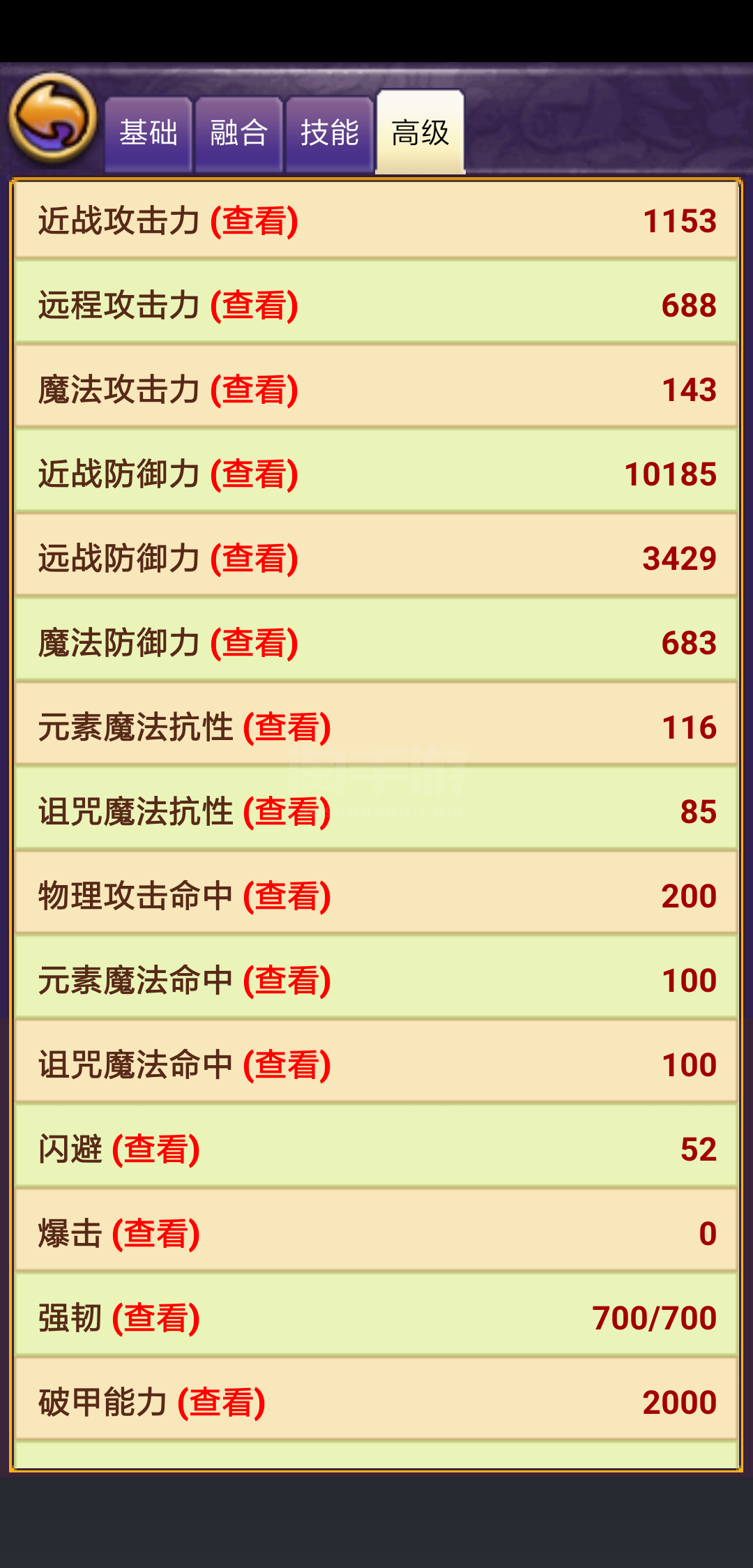Screen dimensions: 753x1568
Task: Select the 高级 tab
Action: (420, 133)
